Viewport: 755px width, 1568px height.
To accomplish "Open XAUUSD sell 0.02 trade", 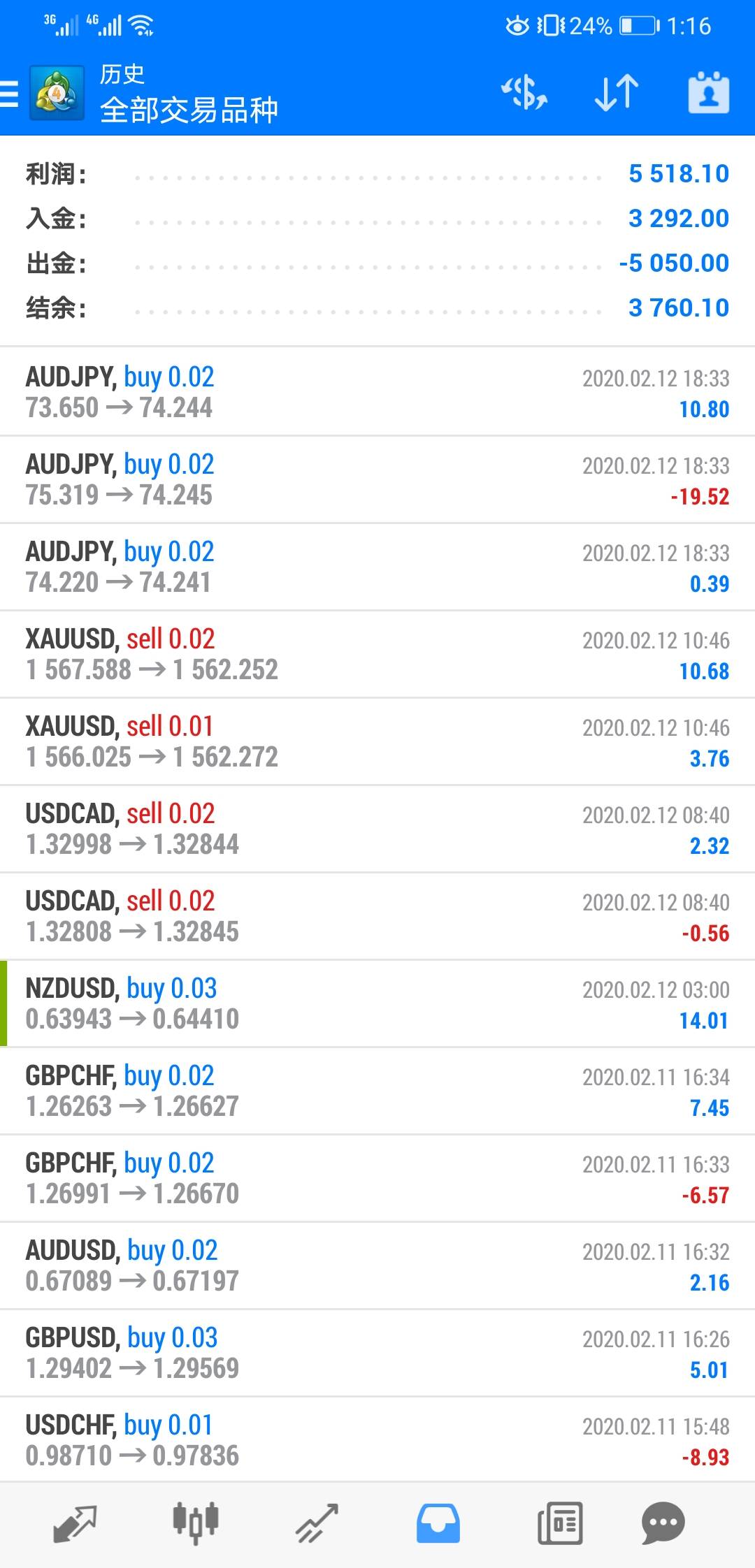I will (377, 654).
